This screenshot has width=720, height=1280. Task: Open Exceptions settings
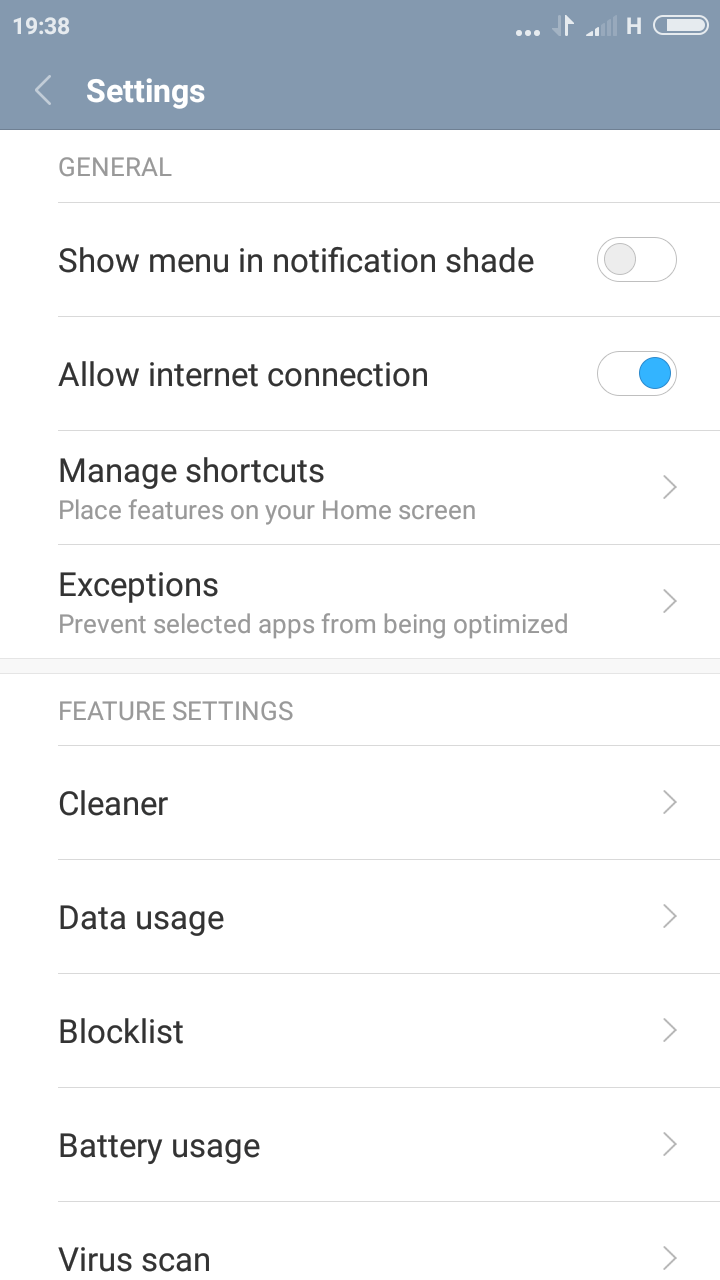(360, 602)
